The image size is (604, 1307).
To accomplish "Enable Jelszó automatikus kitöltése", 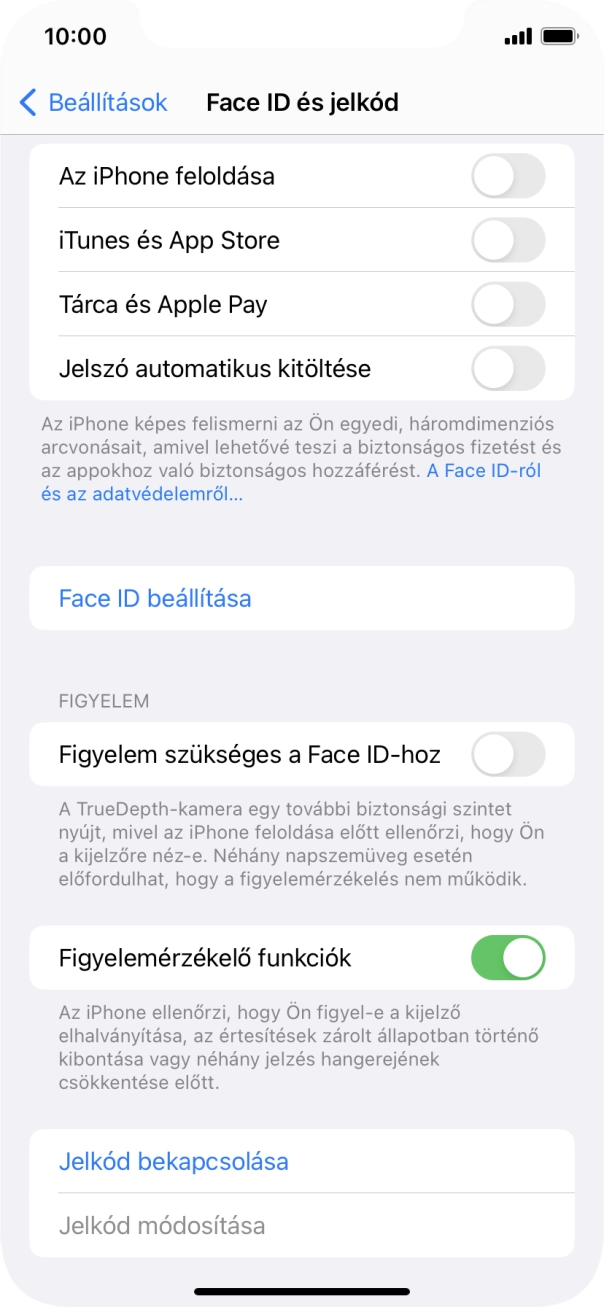I will pos(508,369).
